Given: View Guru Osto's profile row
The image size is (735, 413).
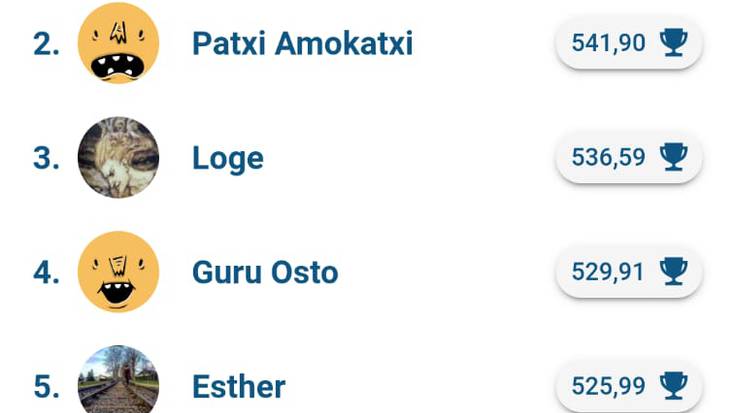Looking at the screenshot, I should coord(265,272).
